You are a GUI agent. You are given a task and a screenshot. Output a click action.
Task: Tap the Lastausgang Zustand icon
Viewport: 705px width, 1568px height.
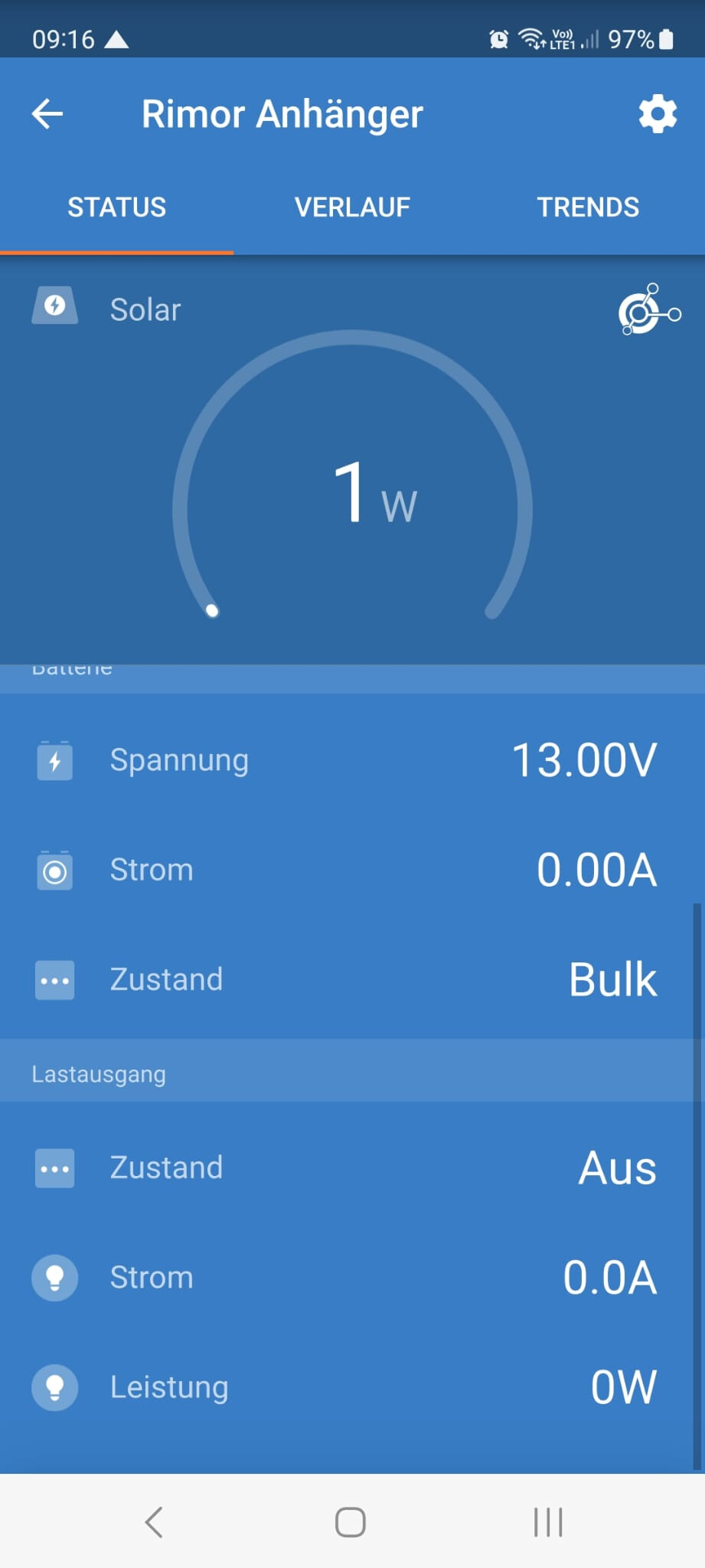point(54,1168)
